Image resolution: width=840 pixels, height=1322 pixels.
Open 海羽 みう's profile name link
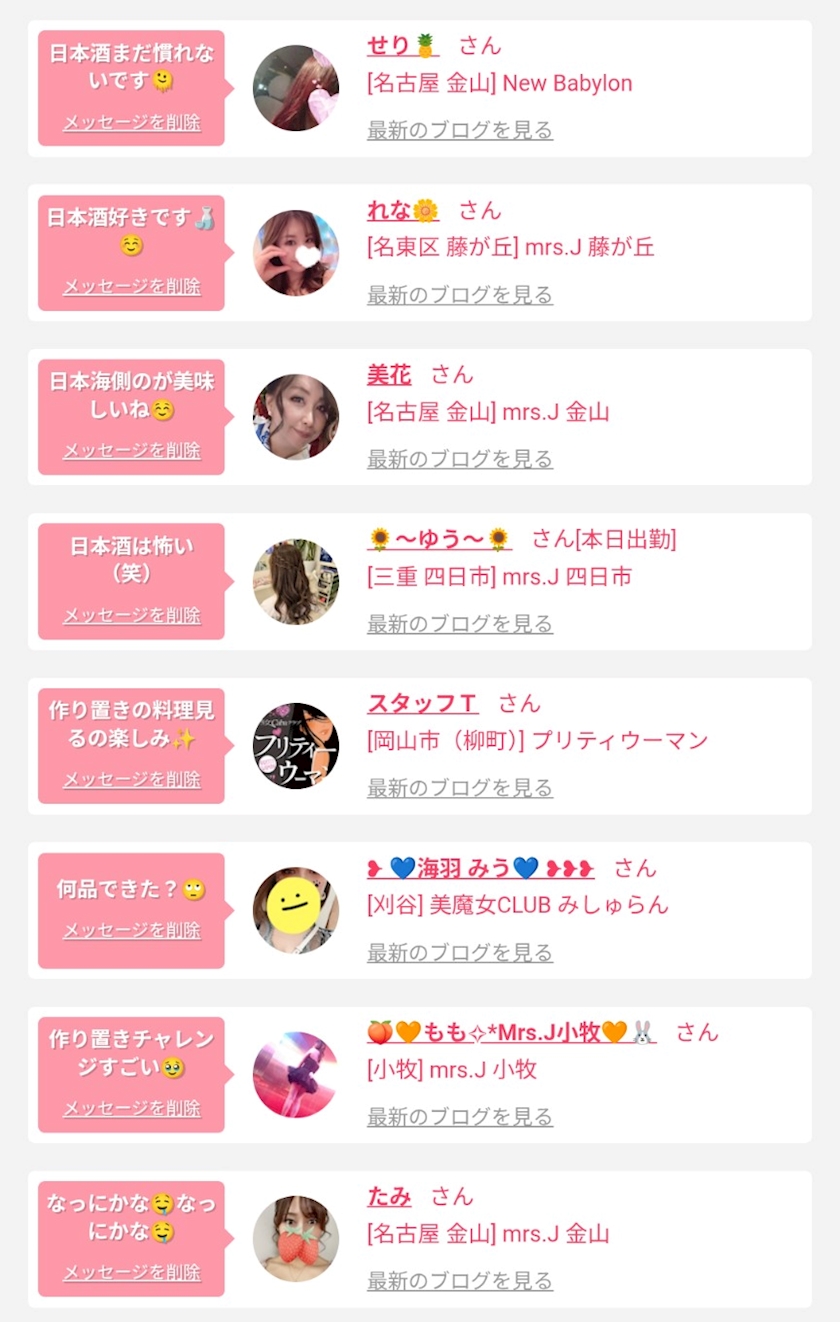480,868
